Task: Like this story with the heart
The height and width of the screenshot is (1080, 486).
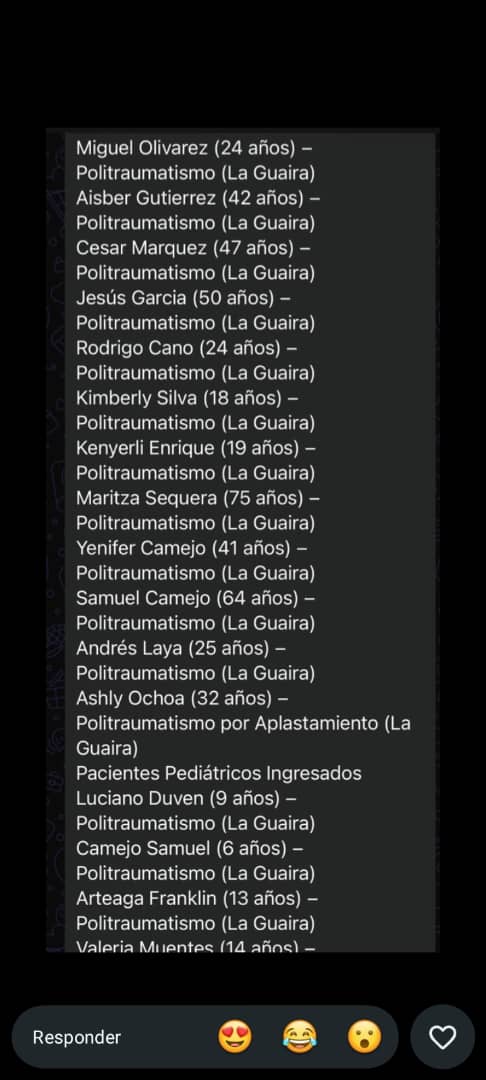Action: click(443, 1037)
